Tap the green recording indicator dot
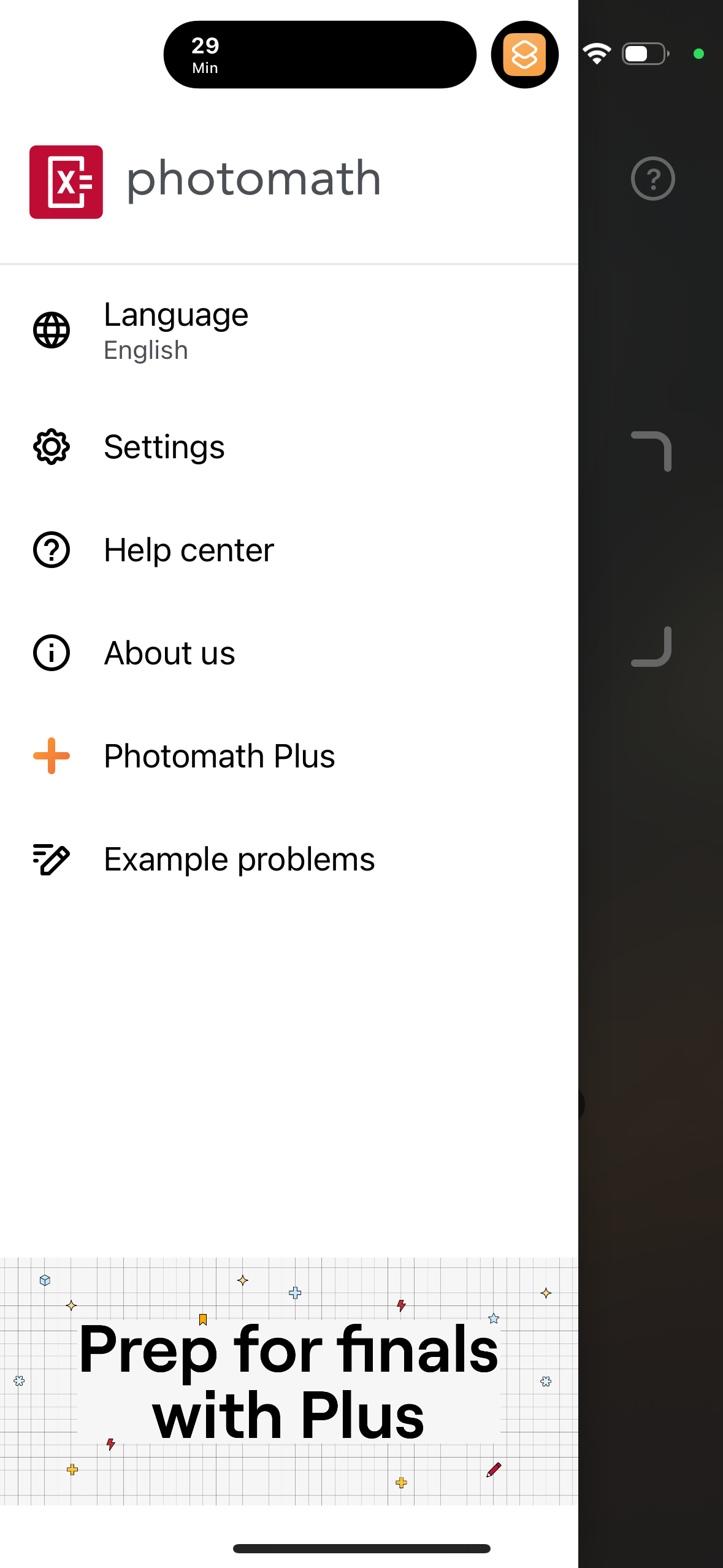Image resolution: width=723 pixels, height=1568 pixels. click(x=698, y=54)
